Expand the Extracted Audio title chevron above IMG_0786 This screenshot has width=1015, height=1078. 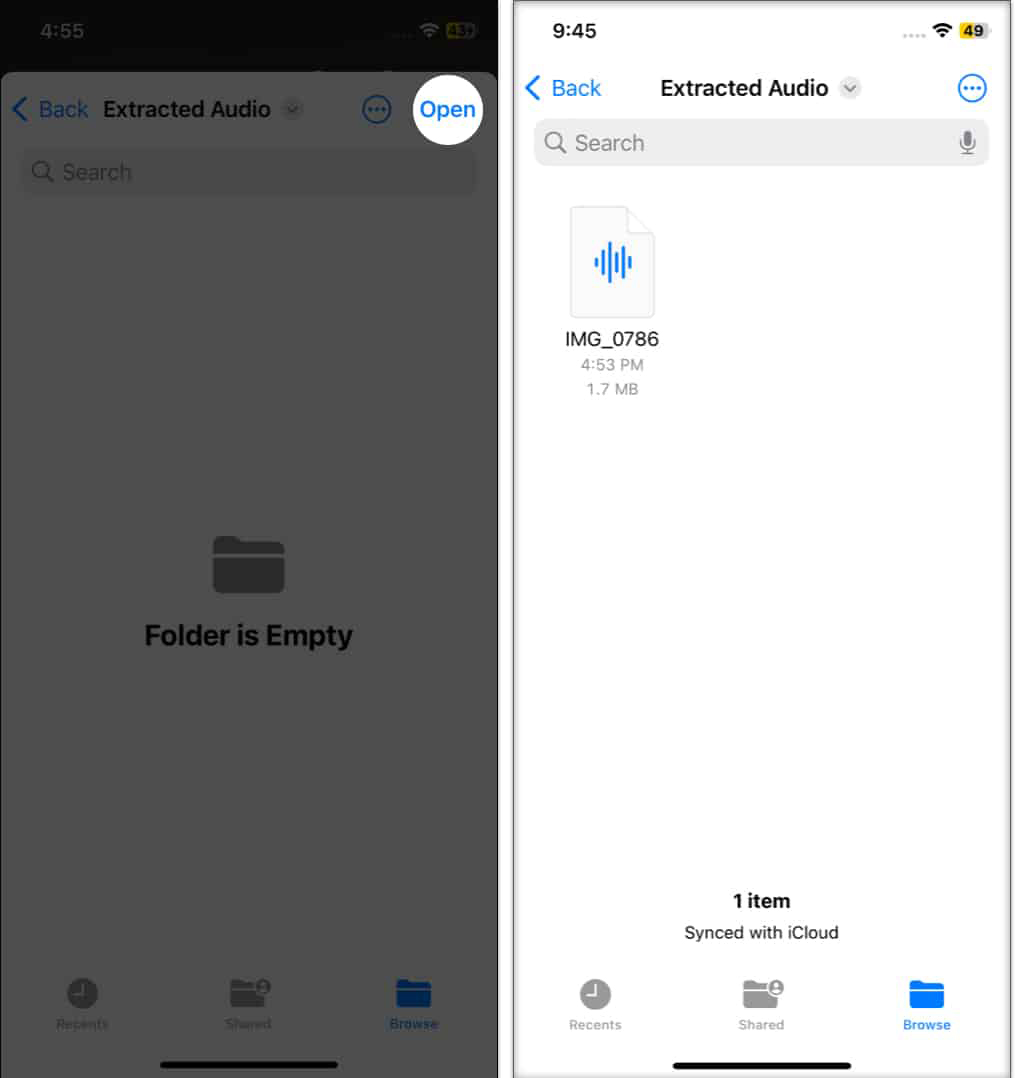pos(850,88)
